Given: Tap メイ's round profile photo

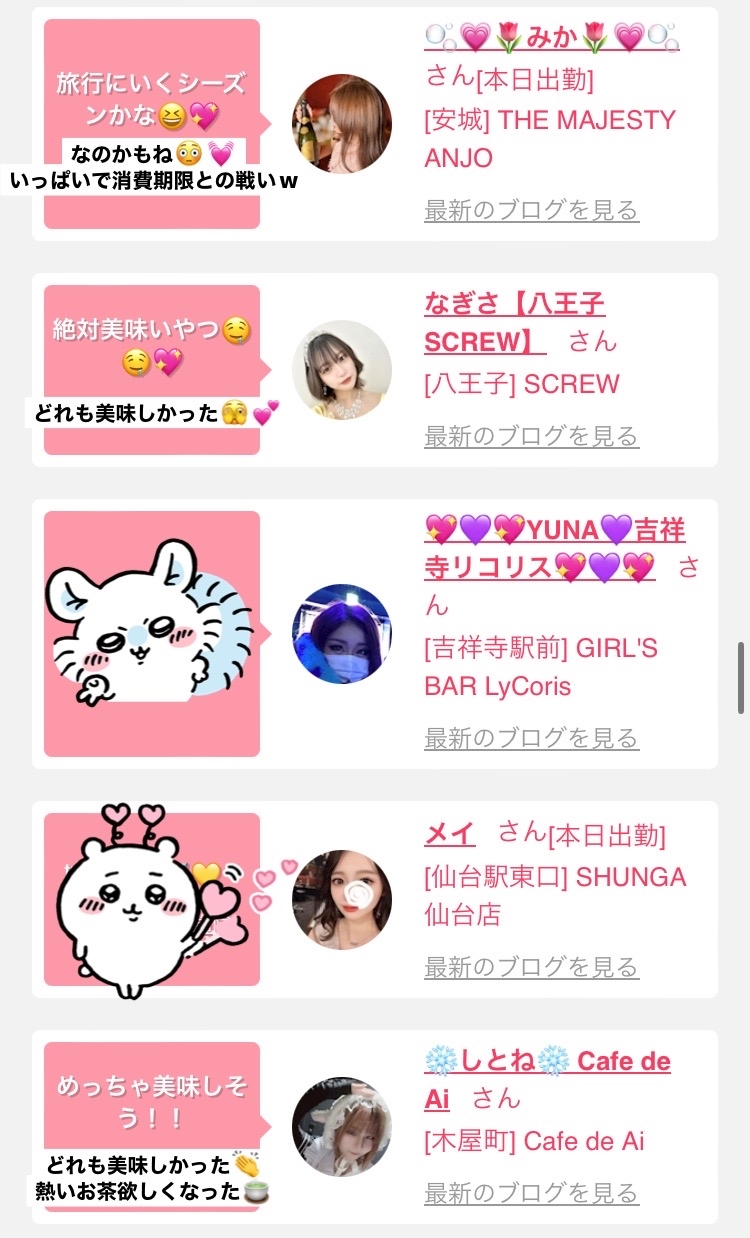Looking at the screenshot, I should 342,900.
